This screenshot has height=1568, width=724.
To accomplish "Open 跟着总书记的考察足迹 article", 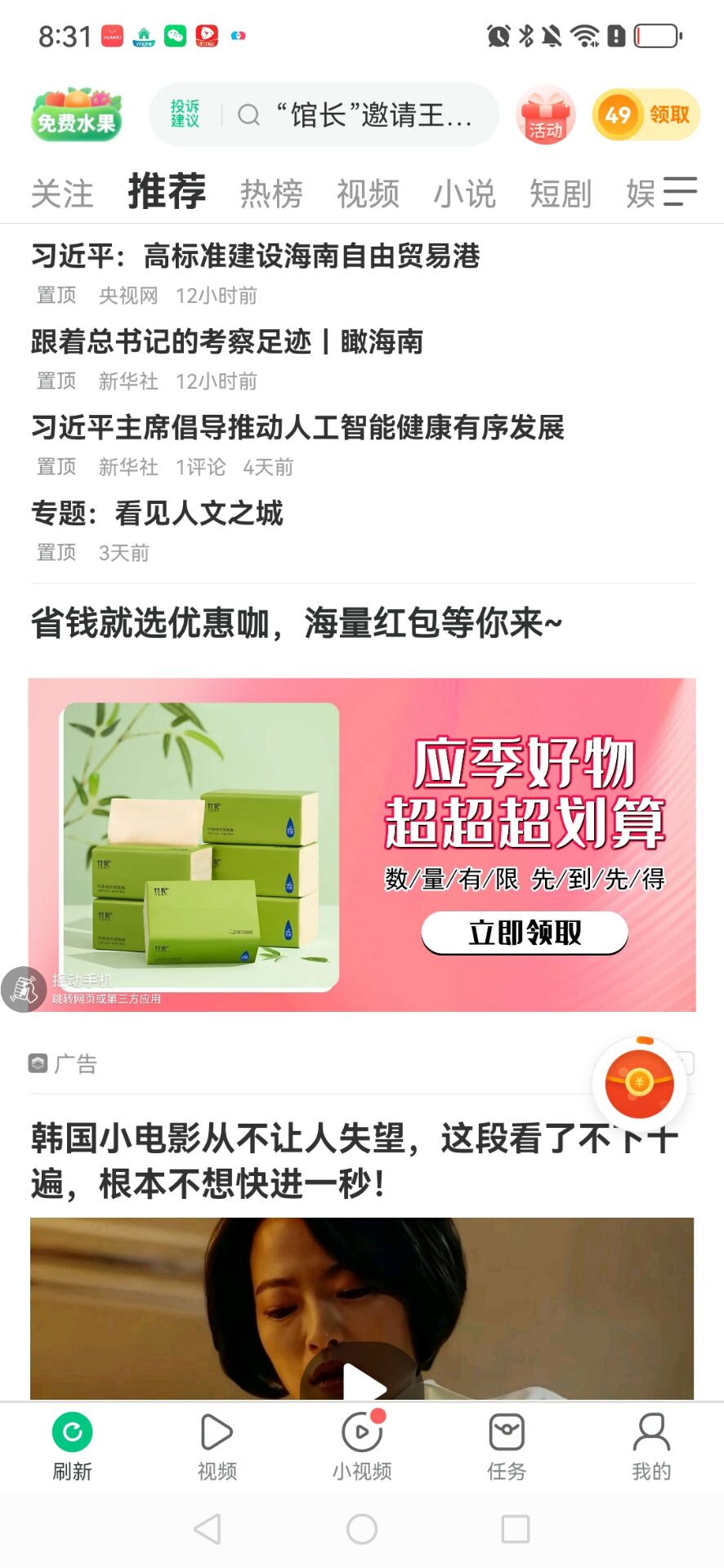I will coord(227,341).
